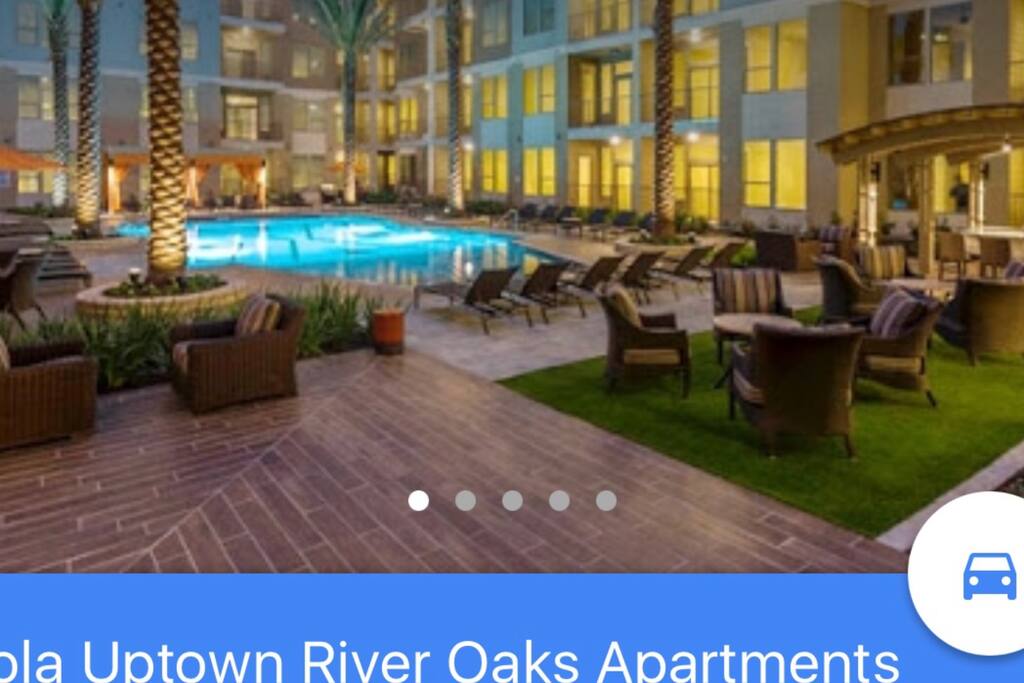Select the second photo page dot
This screenshot has width=1024, height=683.
point(465,500)
